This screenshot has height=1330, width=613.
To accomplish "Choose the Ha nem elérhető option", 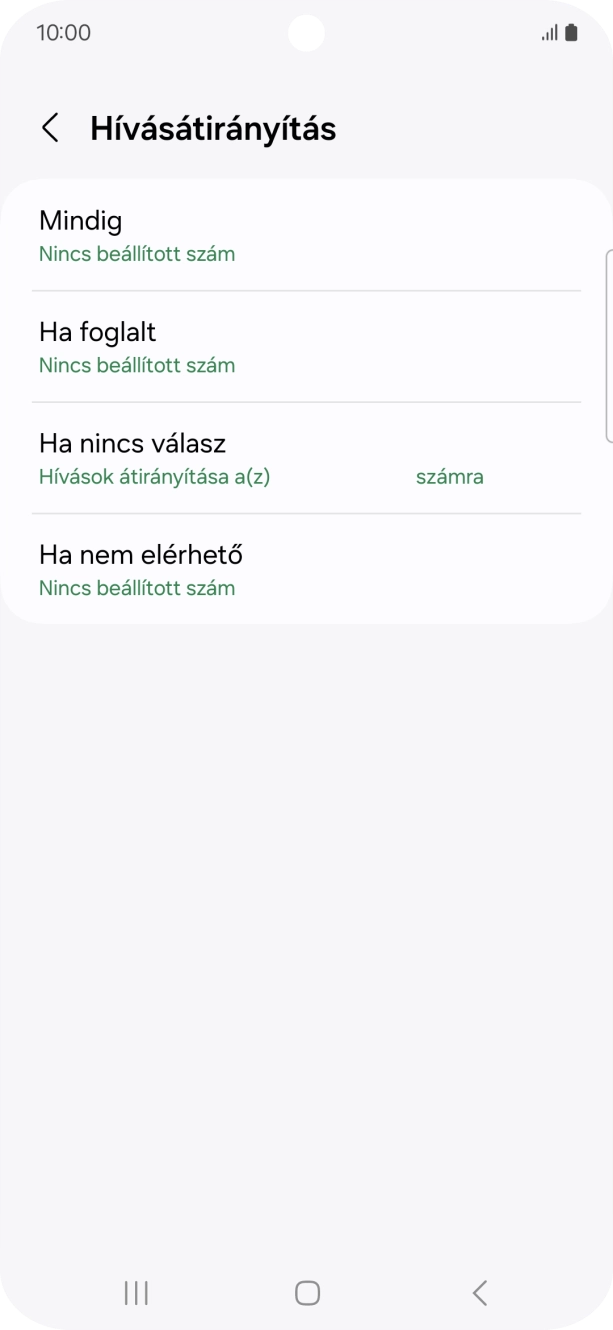I will point(306,570).
